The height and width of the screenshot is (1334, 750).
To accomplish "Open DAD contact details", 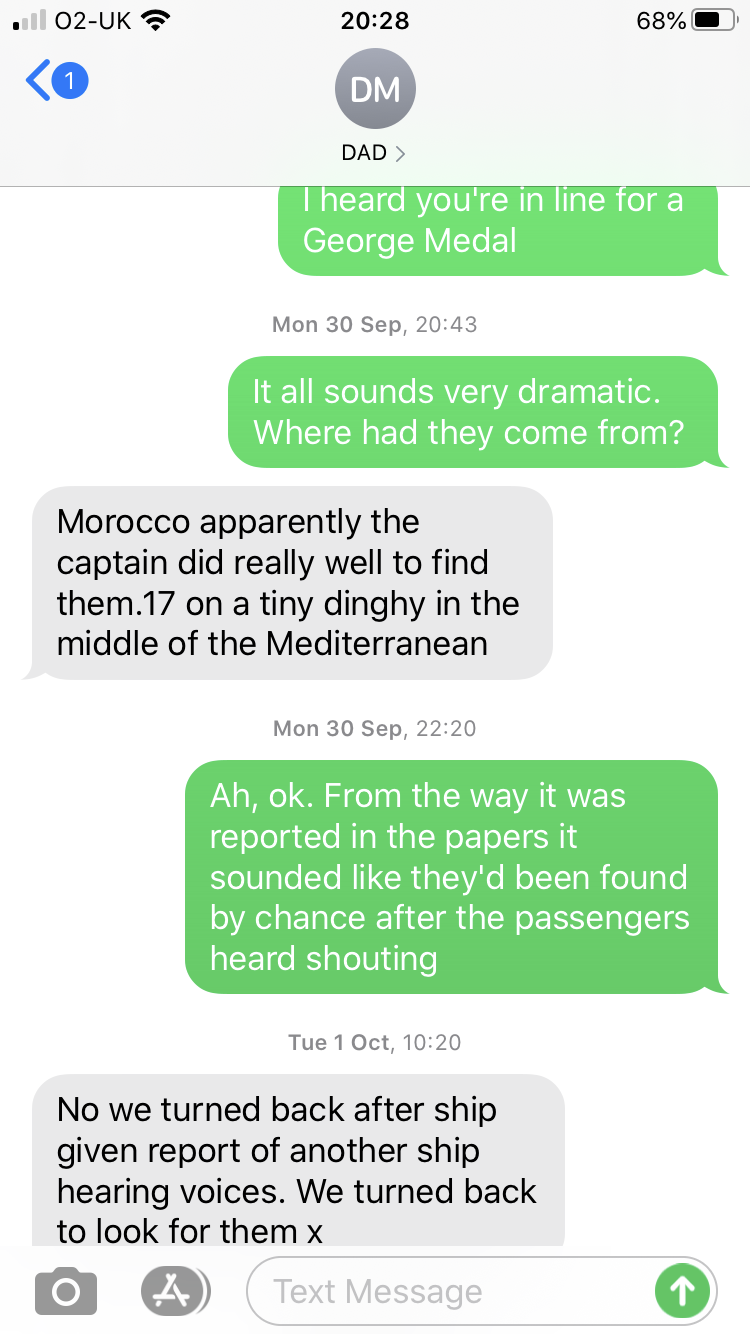I will click(375, 110).
